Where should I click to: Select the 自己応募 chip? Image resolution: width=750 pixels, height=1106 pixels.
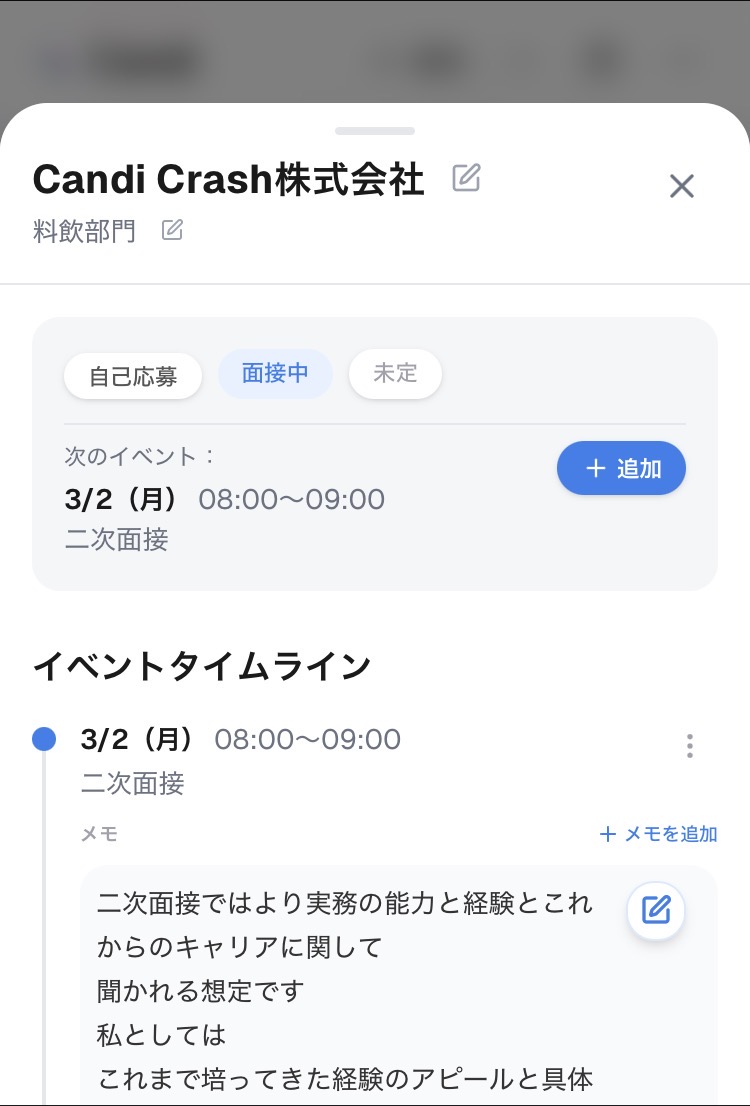pyautogui.click(x=133, y=376)
